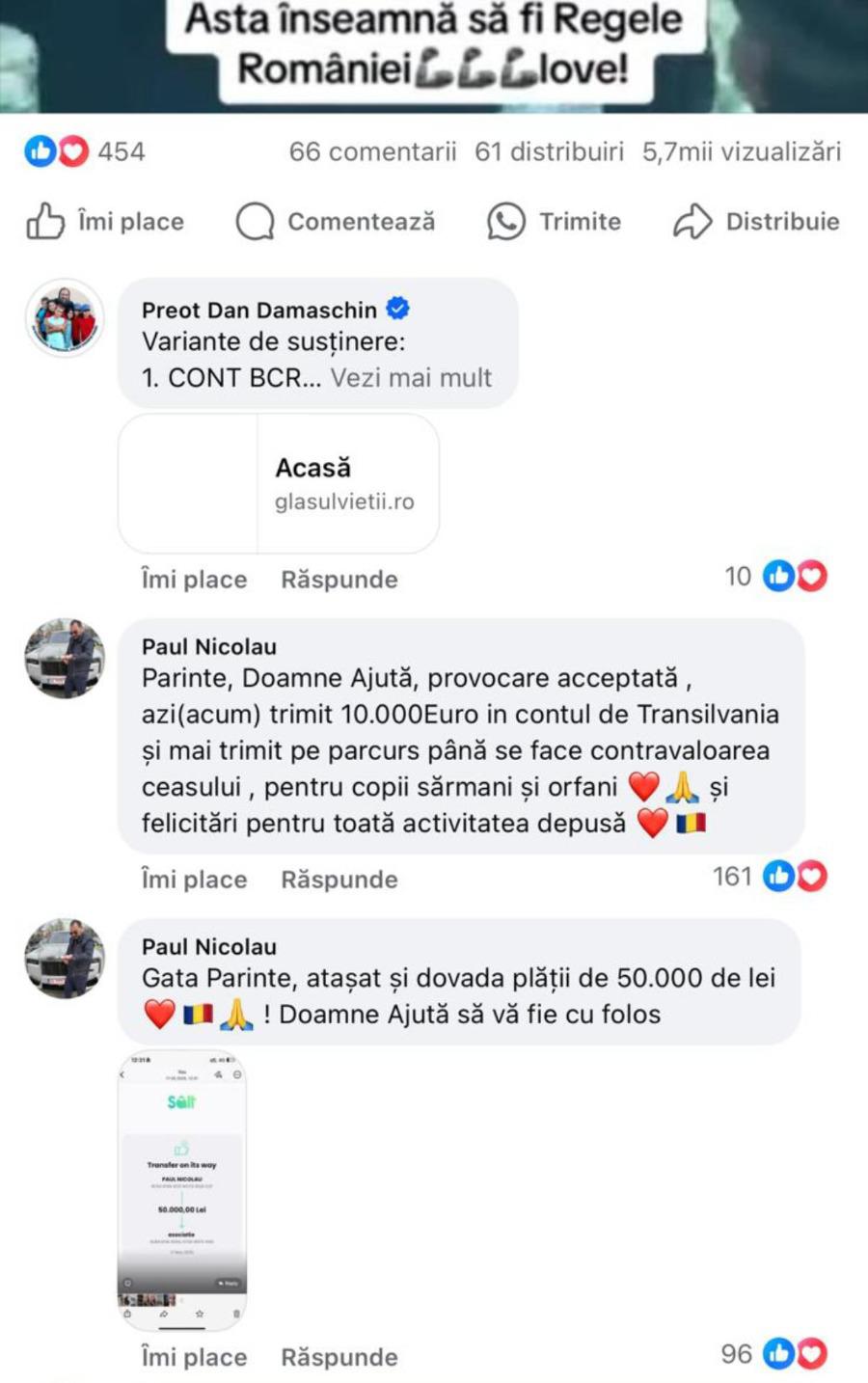The height and width of the screenshot is (1383, 868).
Task: Expand comment with Vezi mai mult
Action: coord(411,377)
